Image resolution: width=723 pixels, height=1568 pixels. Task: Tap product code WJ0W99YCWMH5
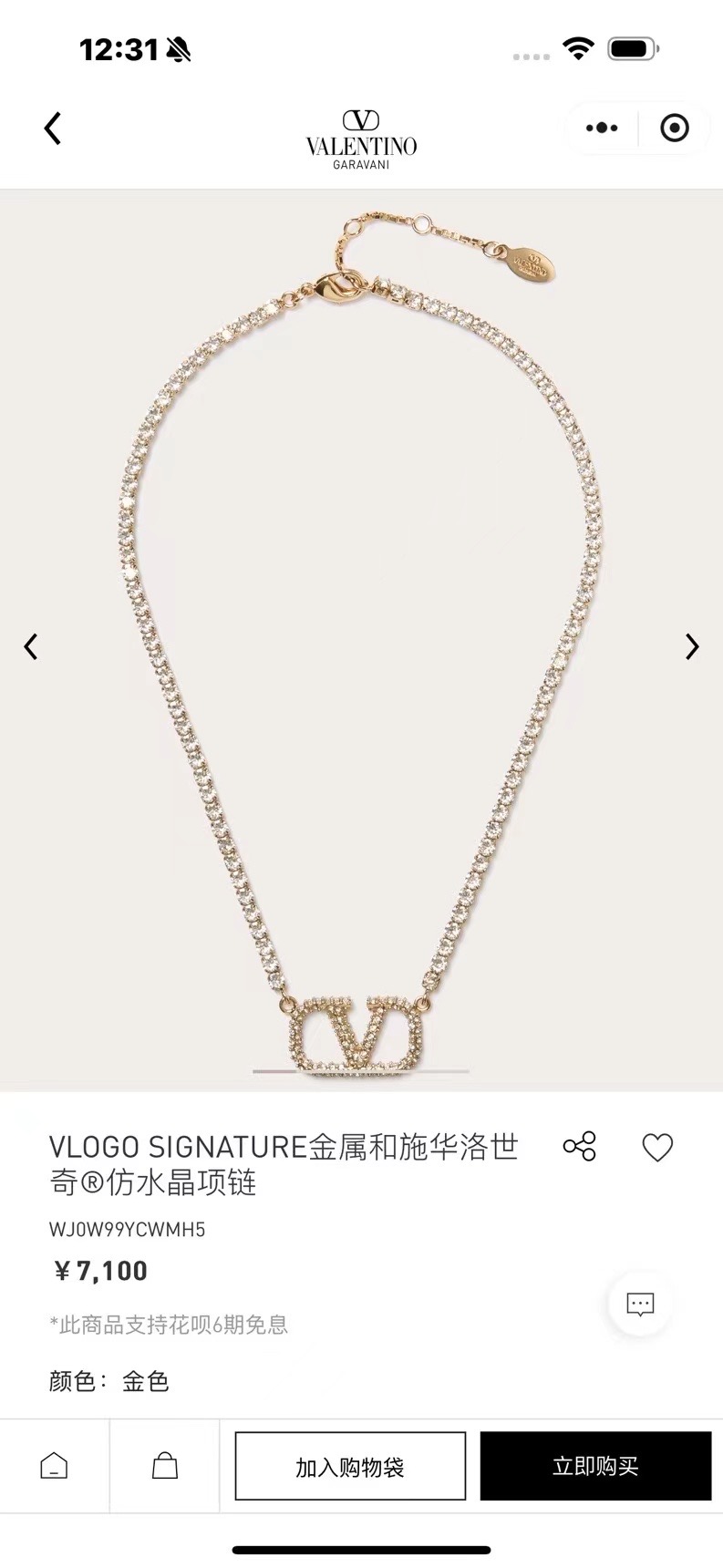[x=127, y=1229]
